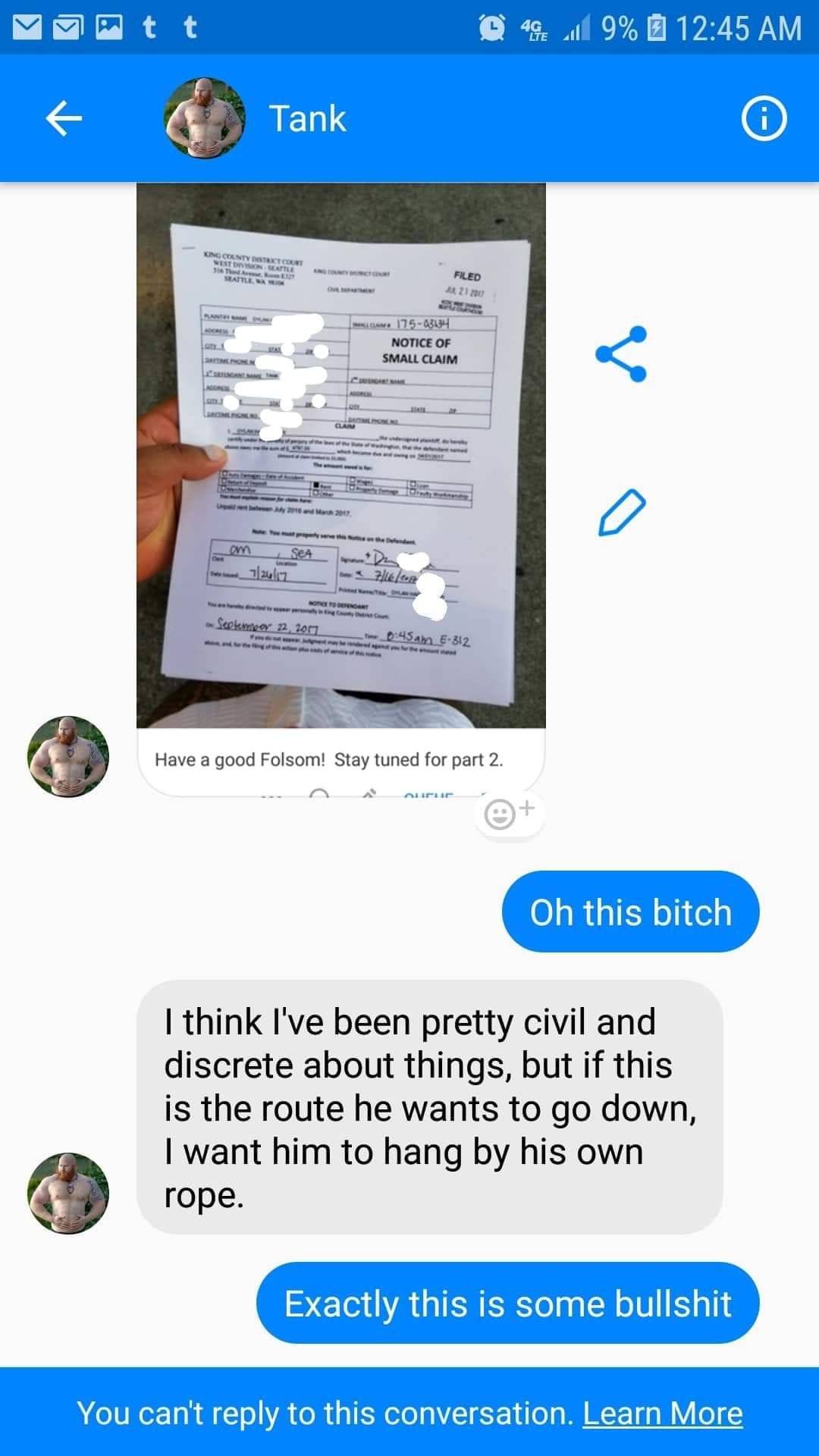Open Tank's profile picture in header
The width and height of the screenshot is (819, 1456).
coord(205,118)
